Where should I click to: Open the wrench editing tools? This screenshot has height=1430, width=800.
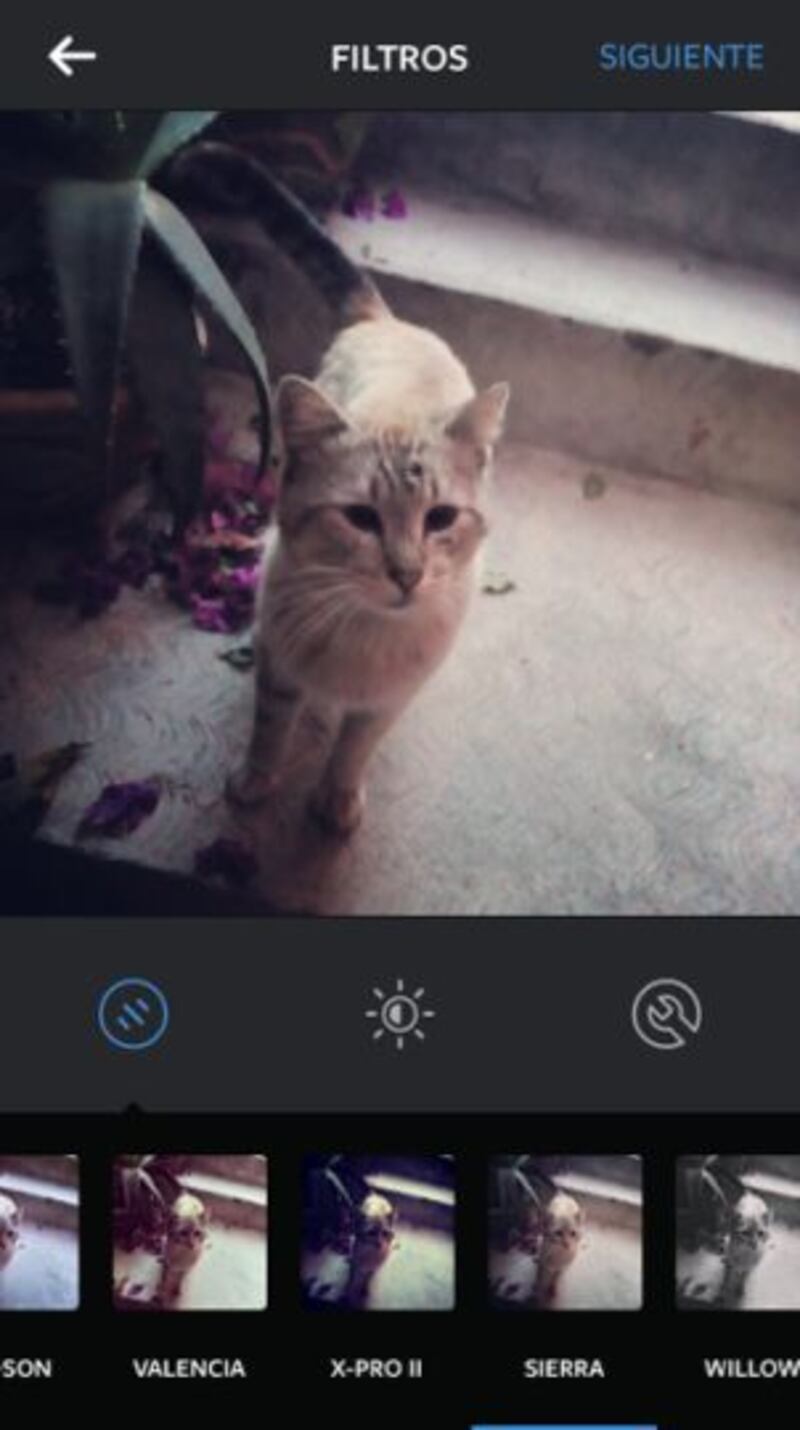pyautogui.click(x=666, y=1014)
